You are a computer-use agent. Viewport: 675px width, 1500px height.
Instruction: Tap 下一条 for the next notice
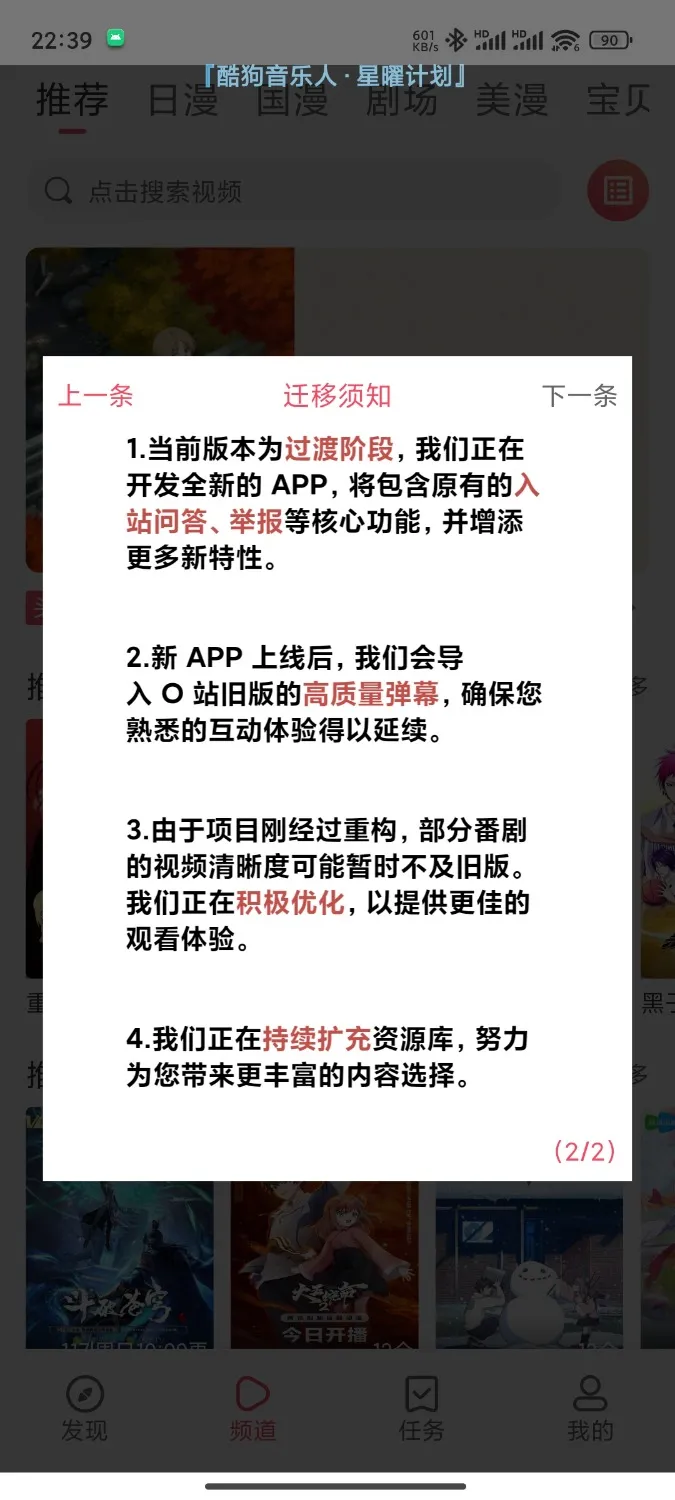[x=579, y=396]
